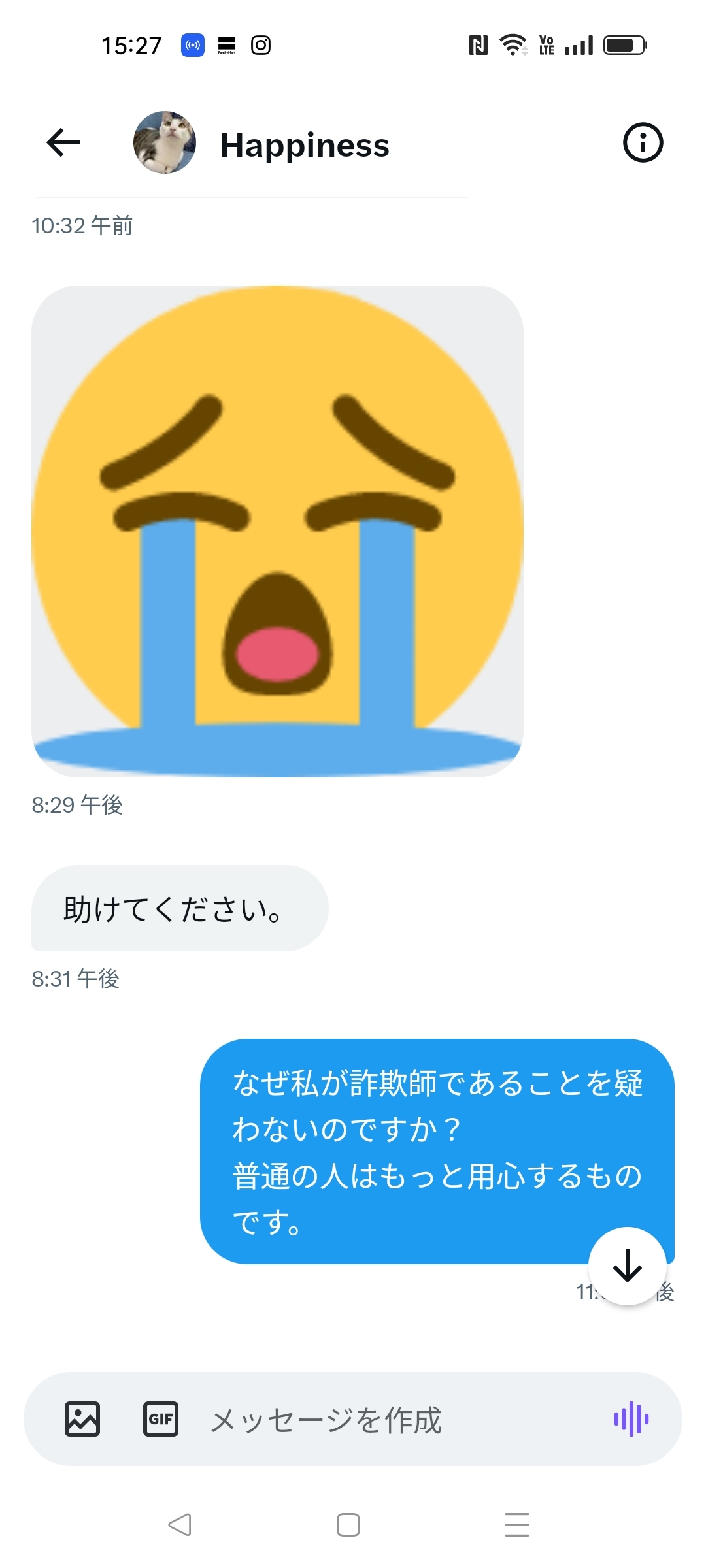Jump to latest message with down arrow
The width and height of the screenshot is (706, 1568).
[x=628, y=1266]
